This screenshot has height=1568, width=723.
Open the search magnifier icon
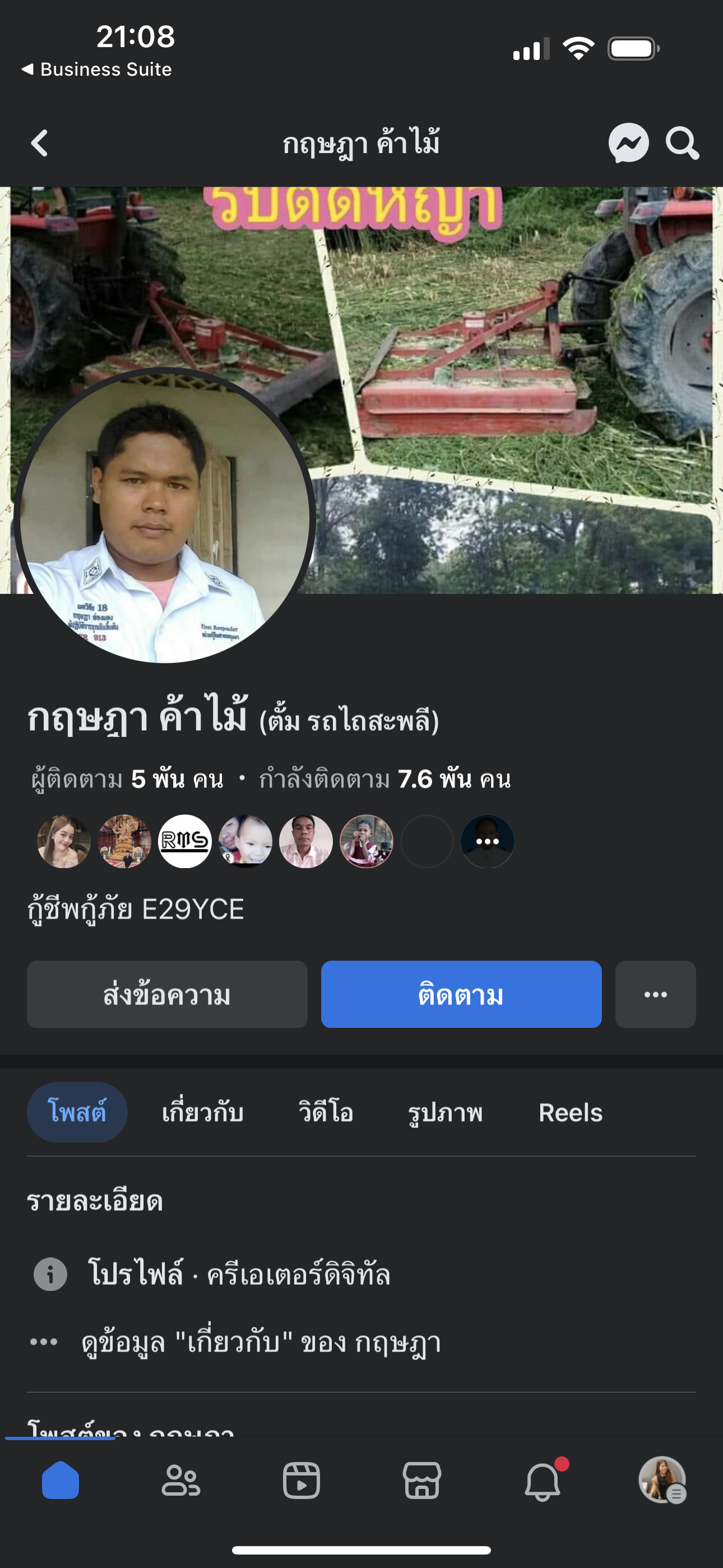682,144
